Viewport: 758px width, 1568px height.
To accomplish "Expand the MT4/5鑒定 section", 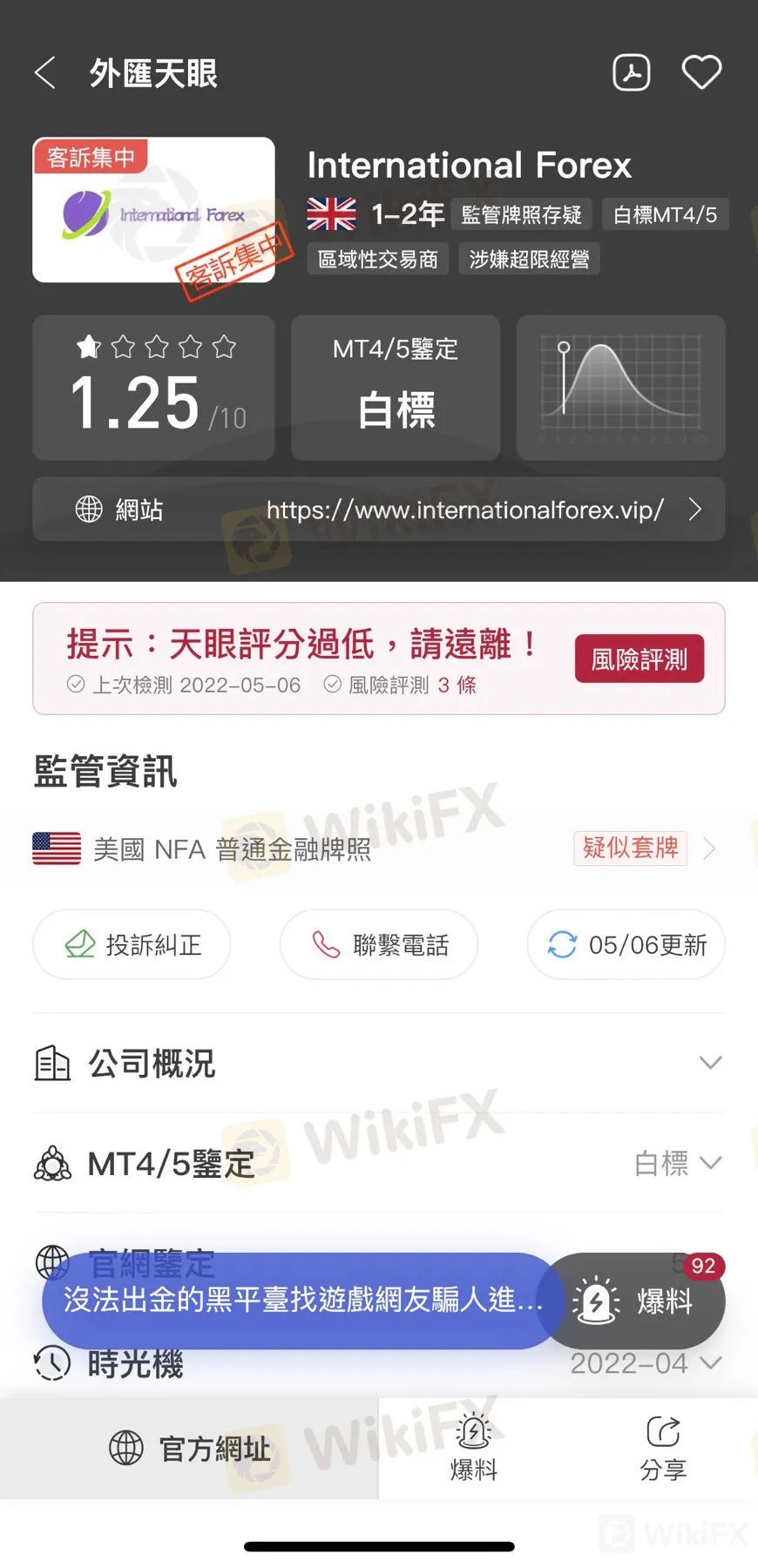I will point(378,1164).
